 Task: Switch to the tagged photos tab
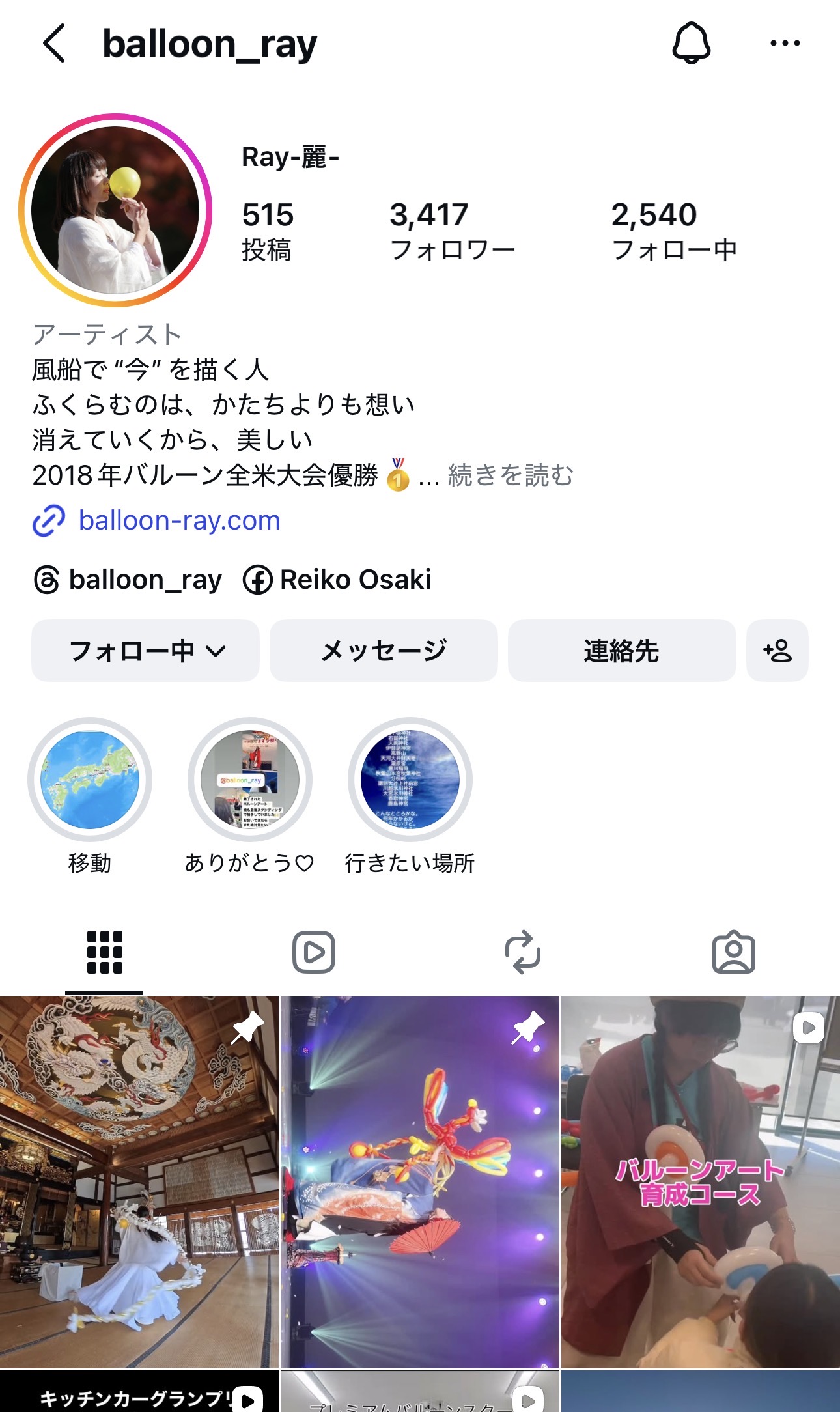click(x=734, y=952)
